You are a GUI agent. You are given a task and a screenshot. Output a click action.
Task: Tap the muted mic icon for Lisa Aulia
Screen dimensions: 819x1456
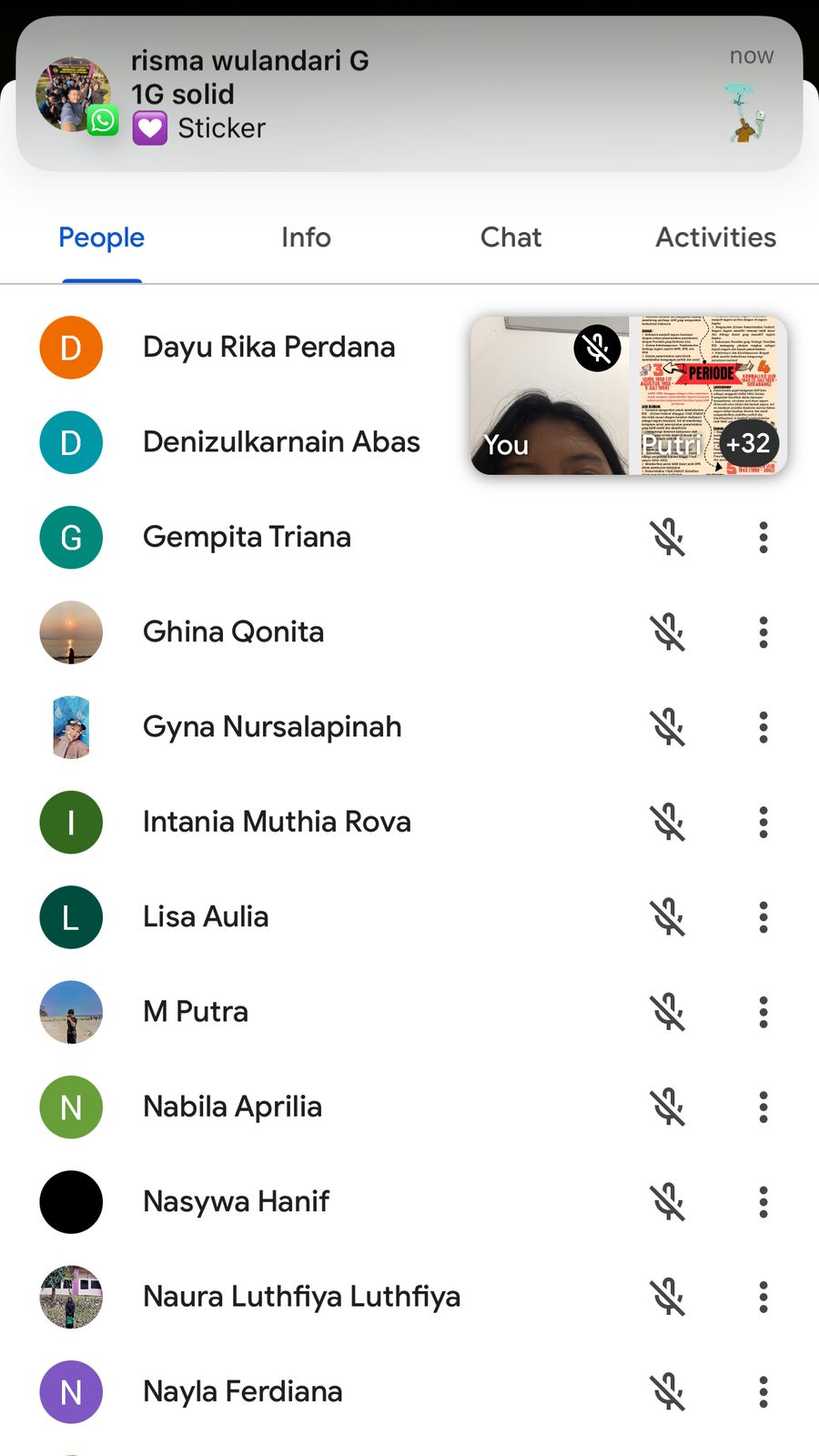pyautogui.click(x=668, y=917)
